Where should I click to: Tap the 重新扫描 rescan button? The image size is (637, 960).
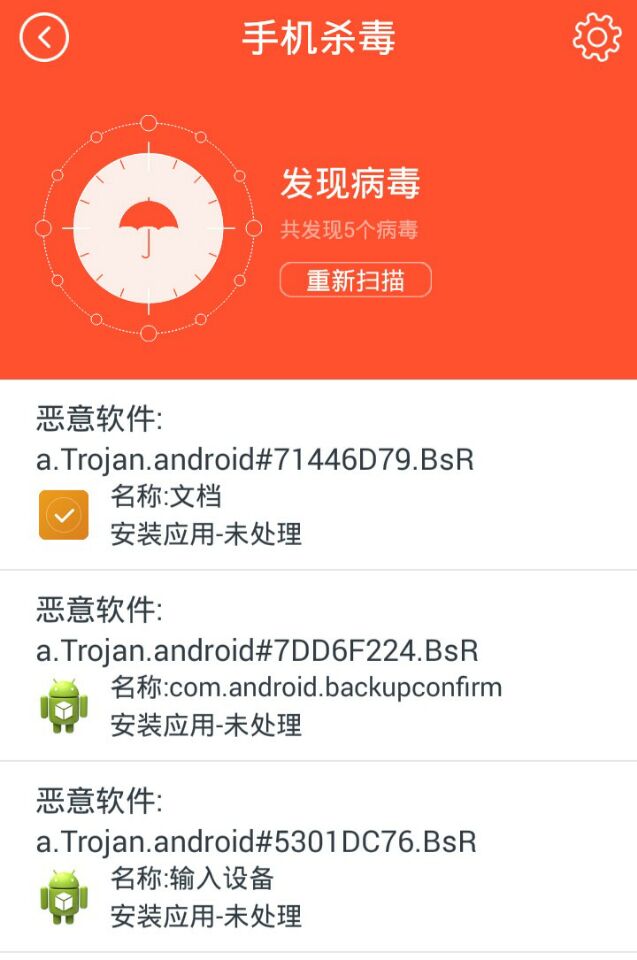(x=355, y=280)
